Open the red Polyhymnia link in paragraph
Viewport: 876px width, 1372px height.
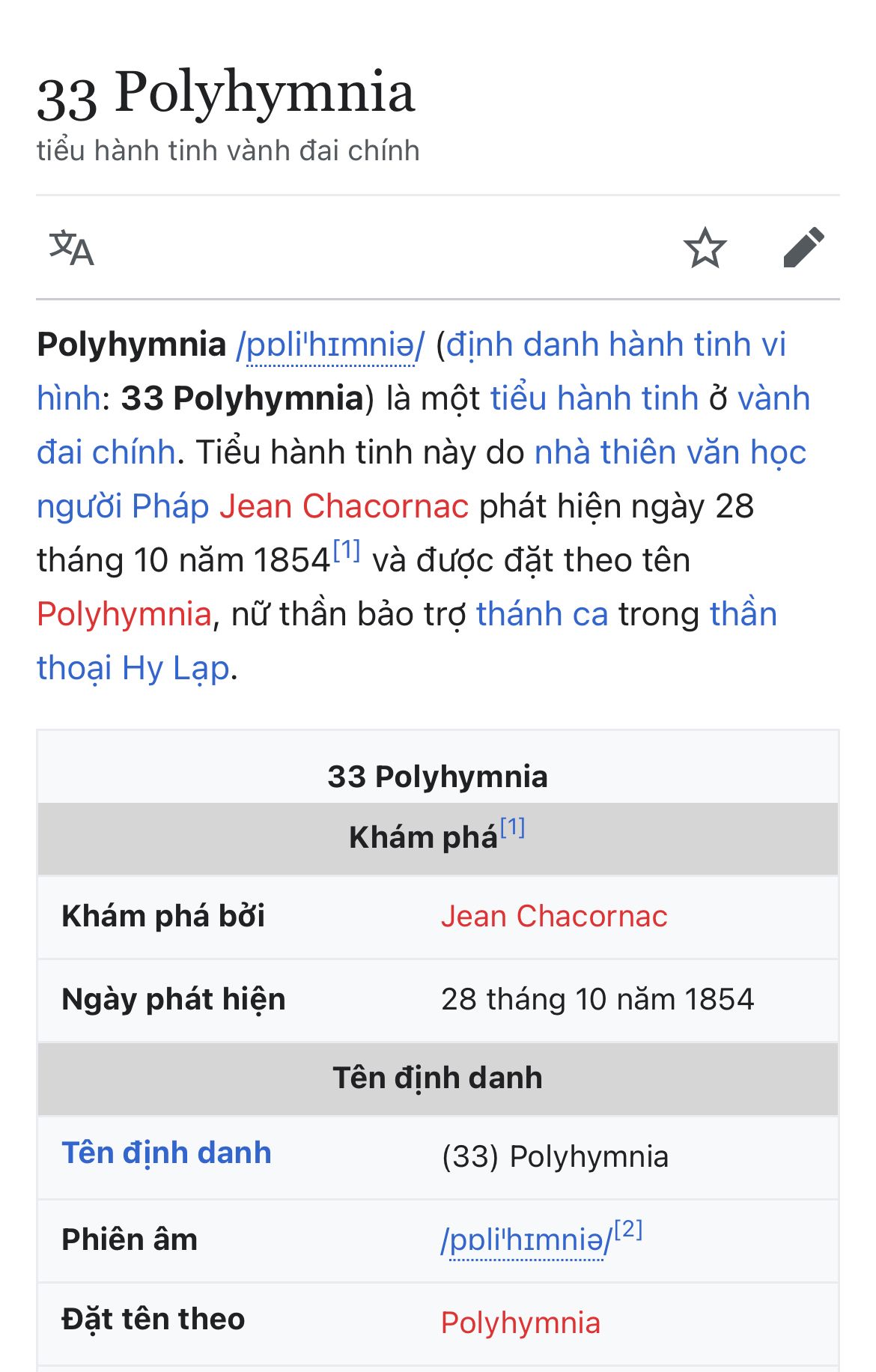(124, 615)
